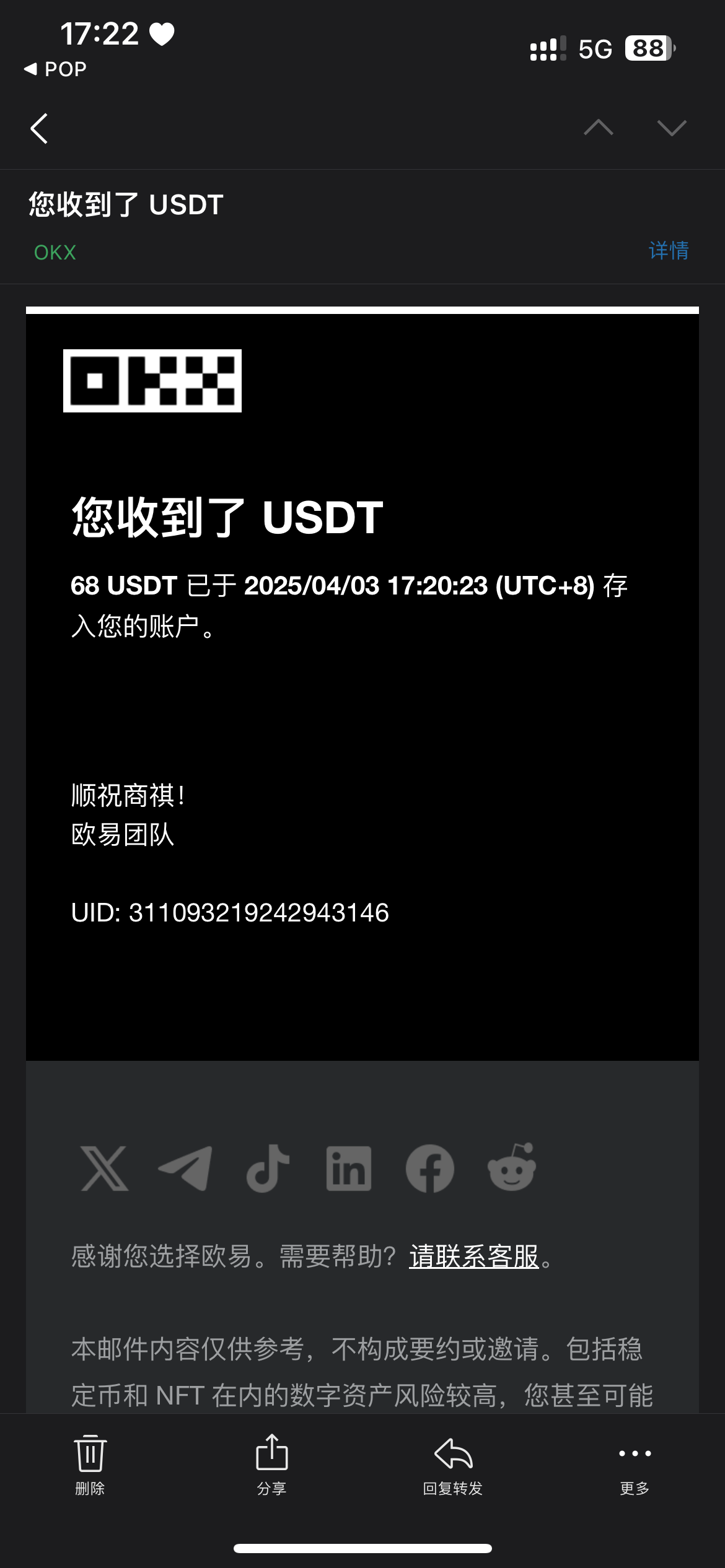Return to the POP app
Screen dimensions: 725x1568
pyautogui.click(x=56, y=69)
